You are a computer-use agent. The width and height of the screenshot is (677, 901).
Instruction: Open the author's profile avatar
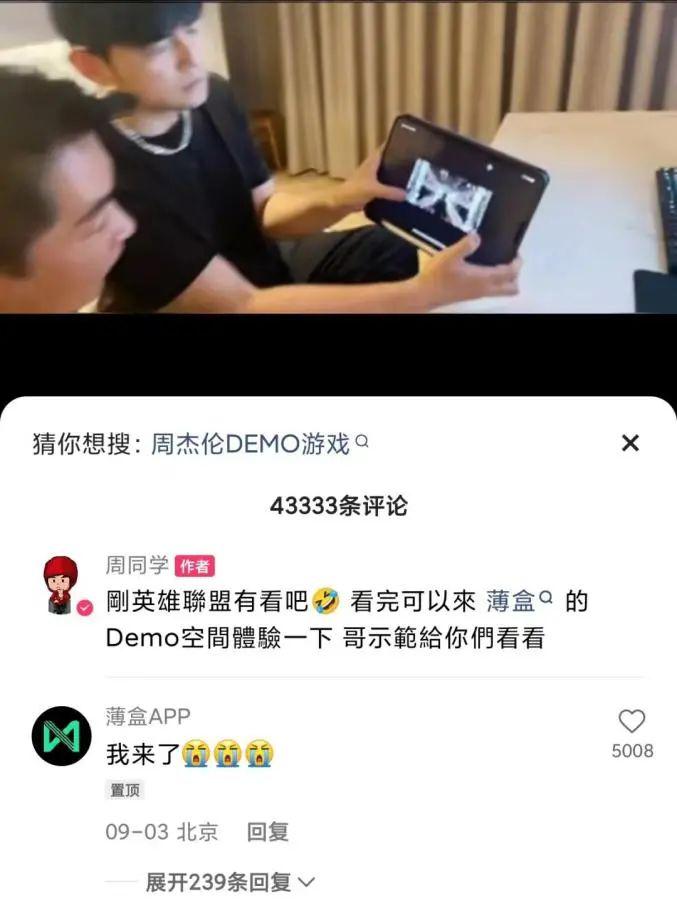click(62, 585)
